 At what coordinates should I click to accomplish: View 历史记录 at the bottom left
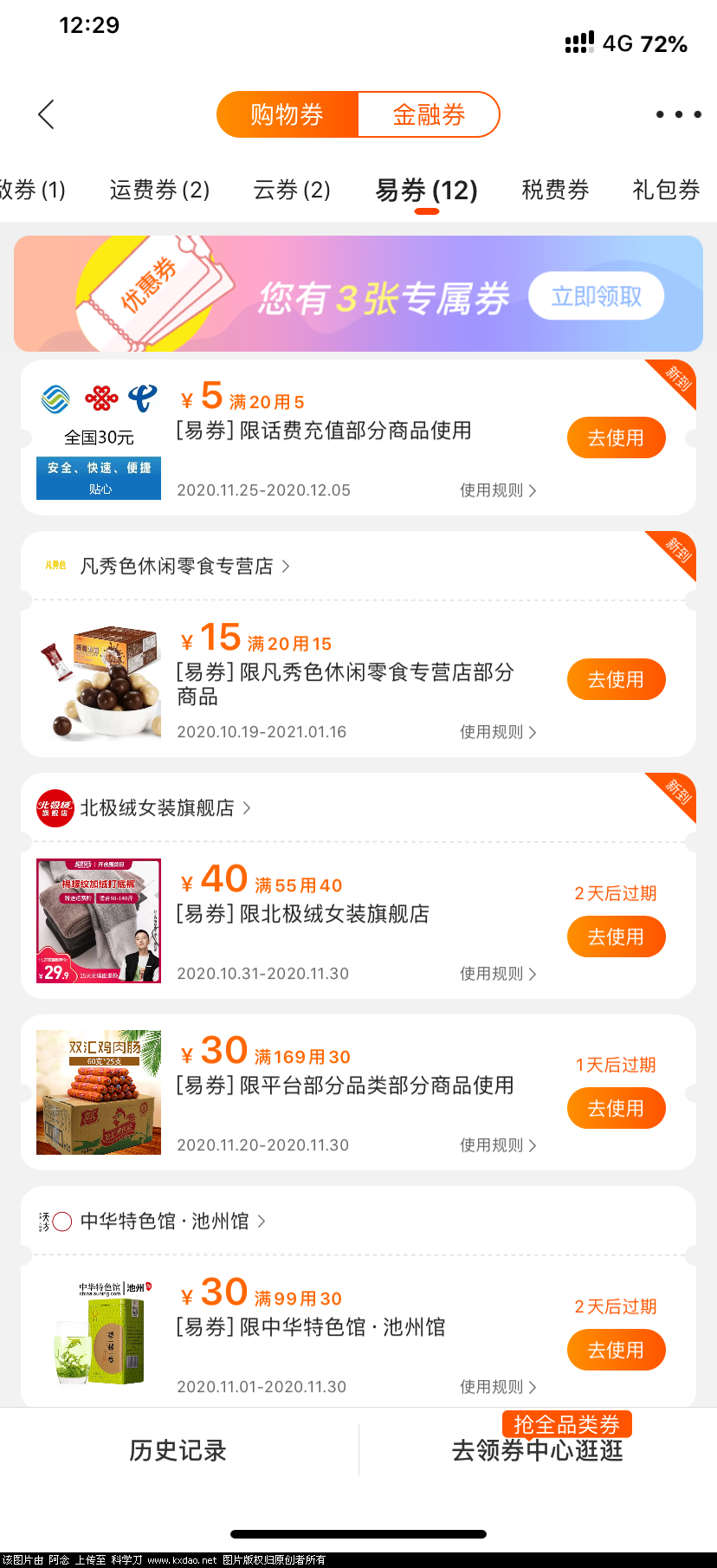coord(177,1450)
